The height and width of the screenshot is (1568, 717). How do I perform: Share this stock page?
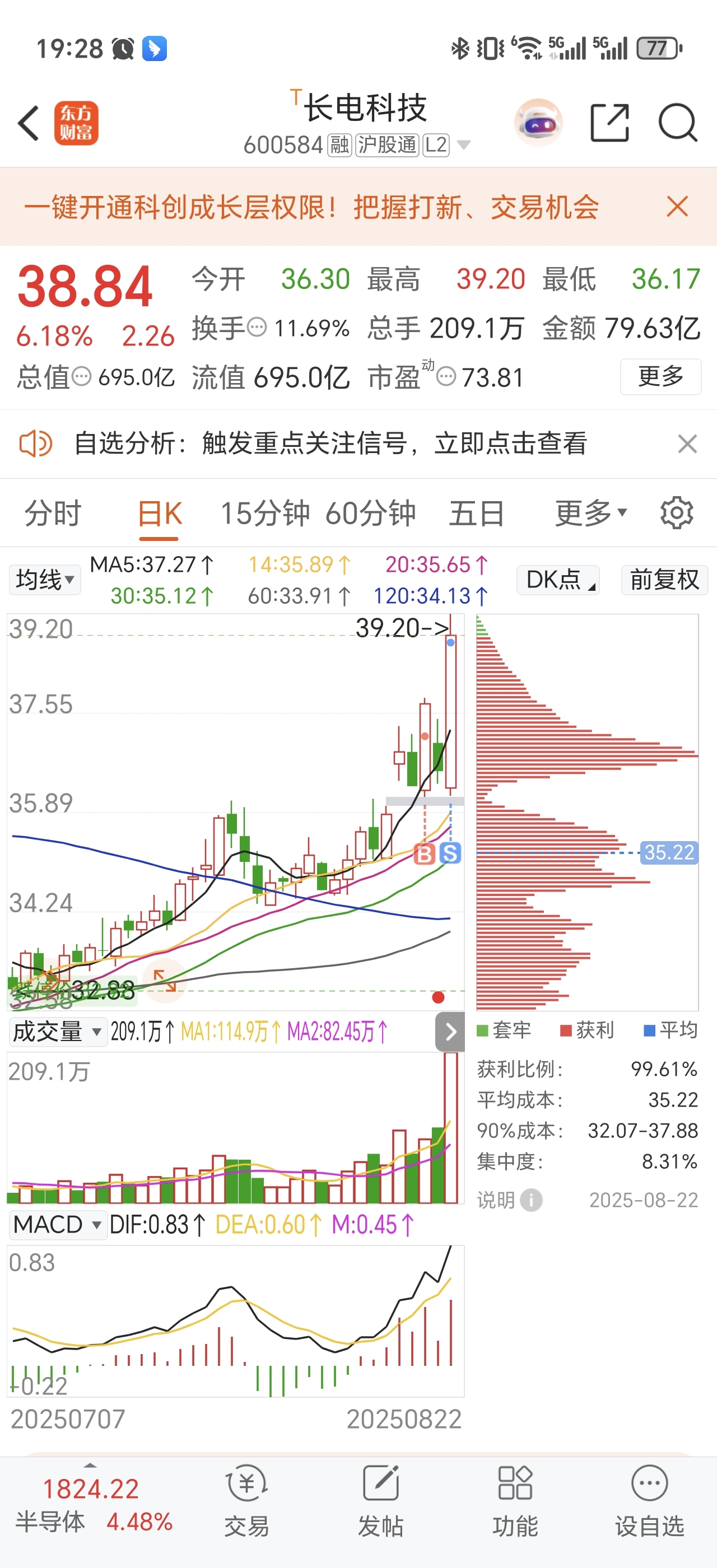[610, 123]
